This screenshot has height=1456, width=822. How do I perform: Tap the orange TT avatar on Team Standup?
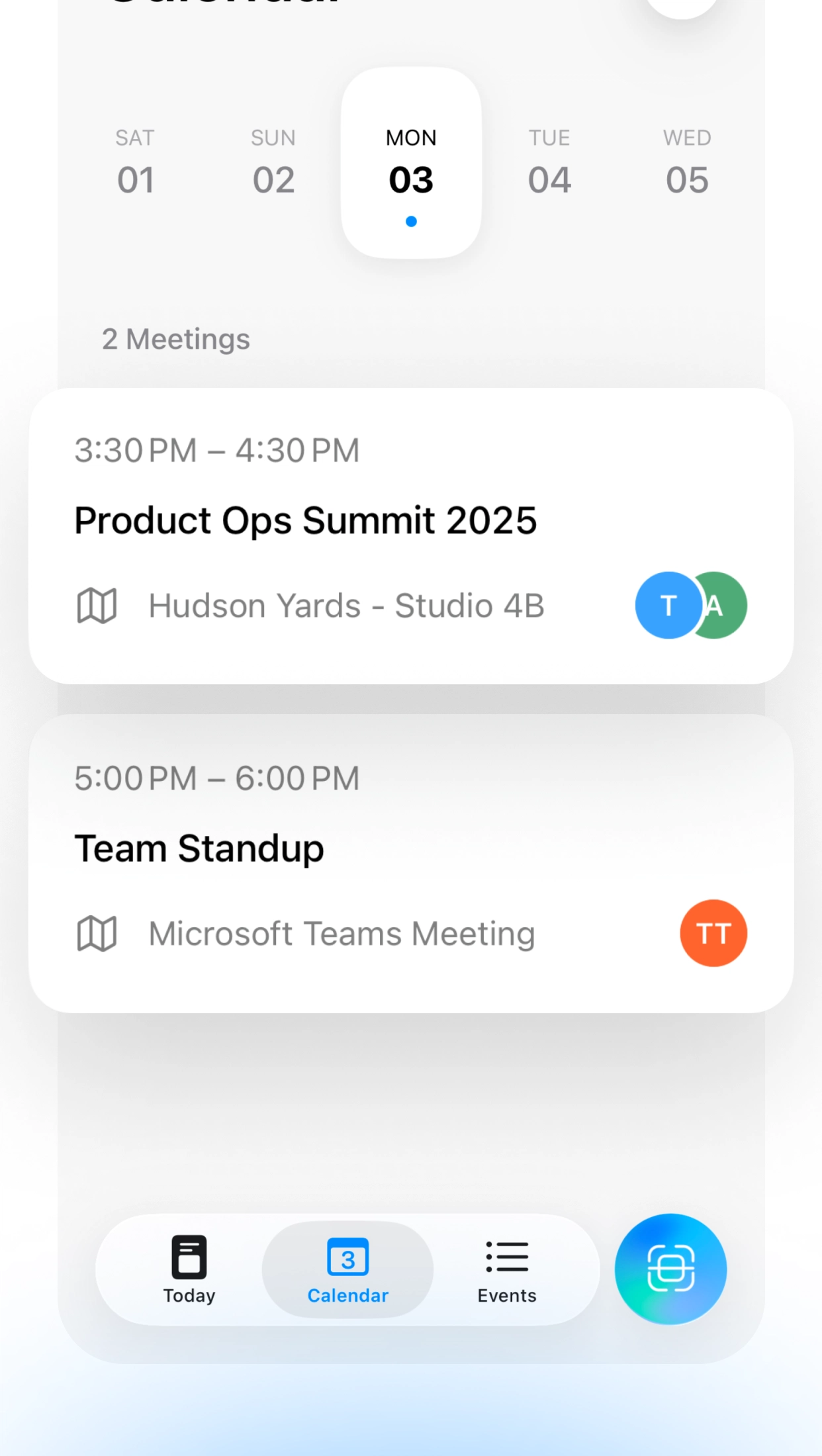point(713,933)
